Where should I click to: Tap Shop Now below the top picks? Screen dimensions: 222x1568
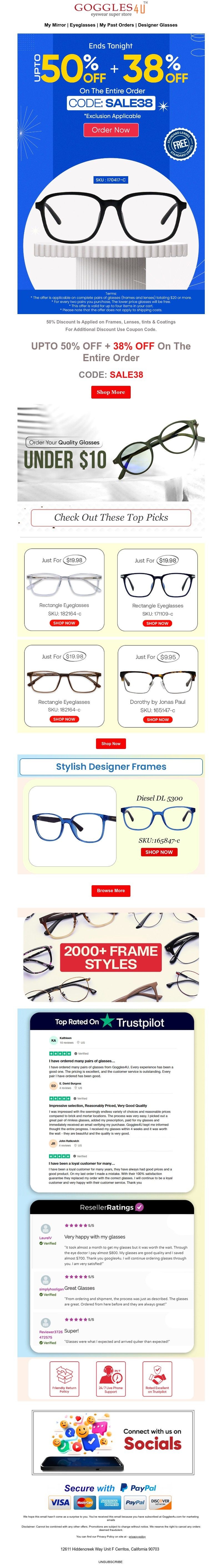pyautogui.click(x=110, y=743)
